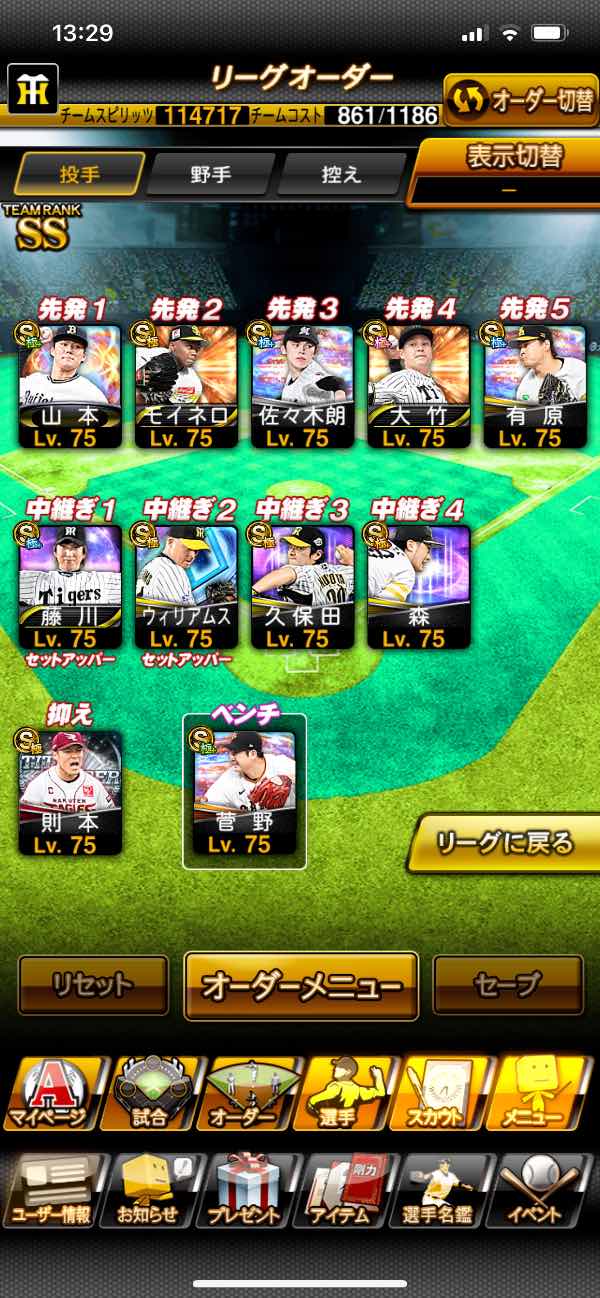Check お知らせ notices
This screenshot has width=600, height=1298.
coord(150,1190)
